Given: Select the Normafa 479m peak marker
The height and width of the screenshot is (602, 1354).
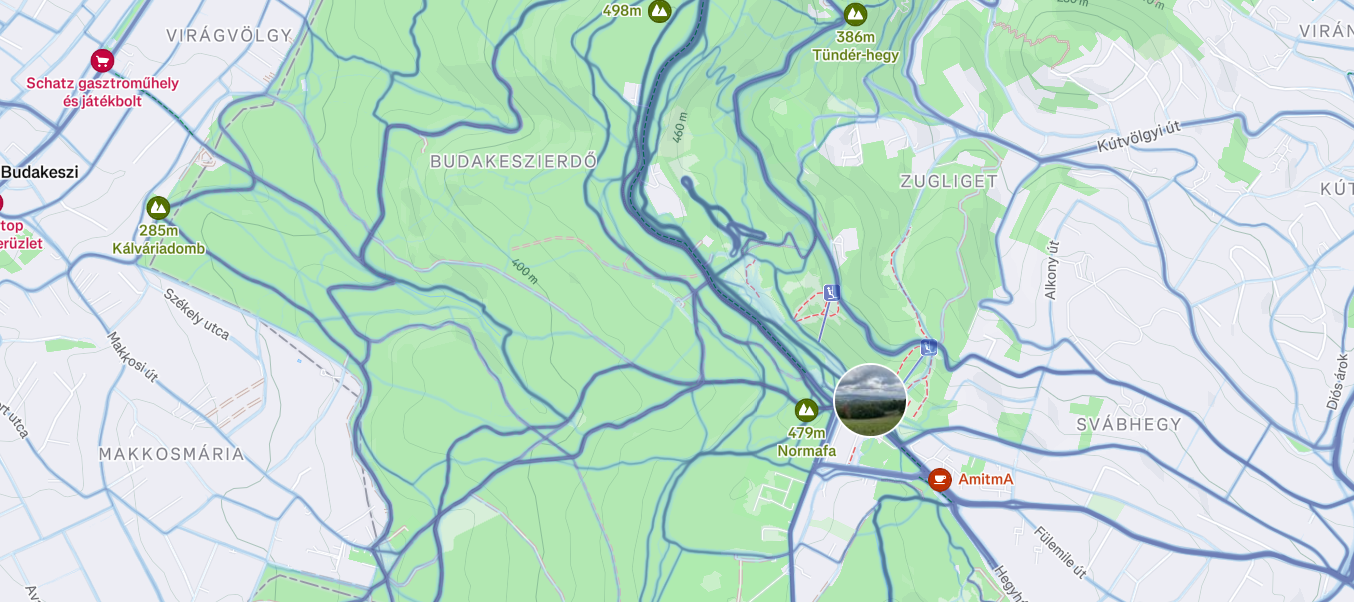Looking at the screenshot, I should [x=806, y=410].
